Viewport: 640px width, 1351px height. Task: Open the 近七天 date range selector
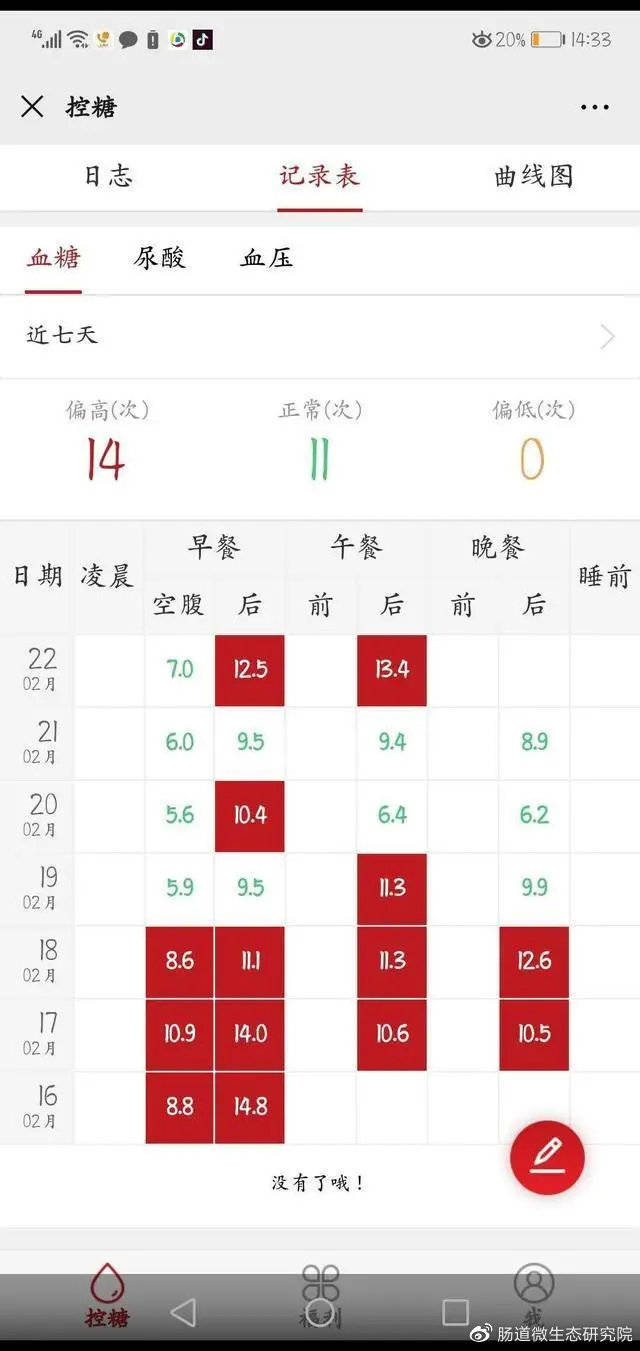tap(320, 336)
